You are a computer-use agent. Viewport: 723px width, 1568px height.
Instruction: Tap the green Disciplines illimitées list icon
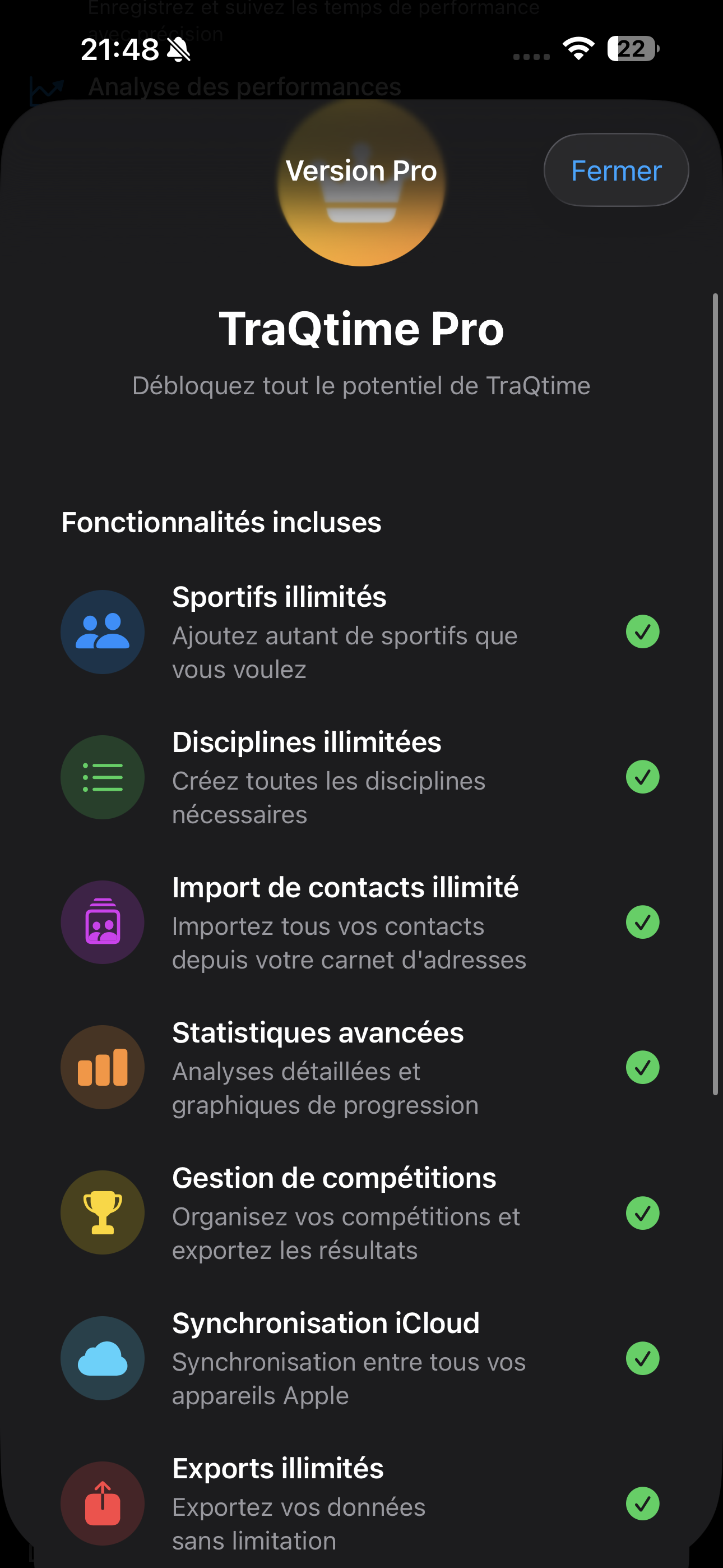(102, 777)
